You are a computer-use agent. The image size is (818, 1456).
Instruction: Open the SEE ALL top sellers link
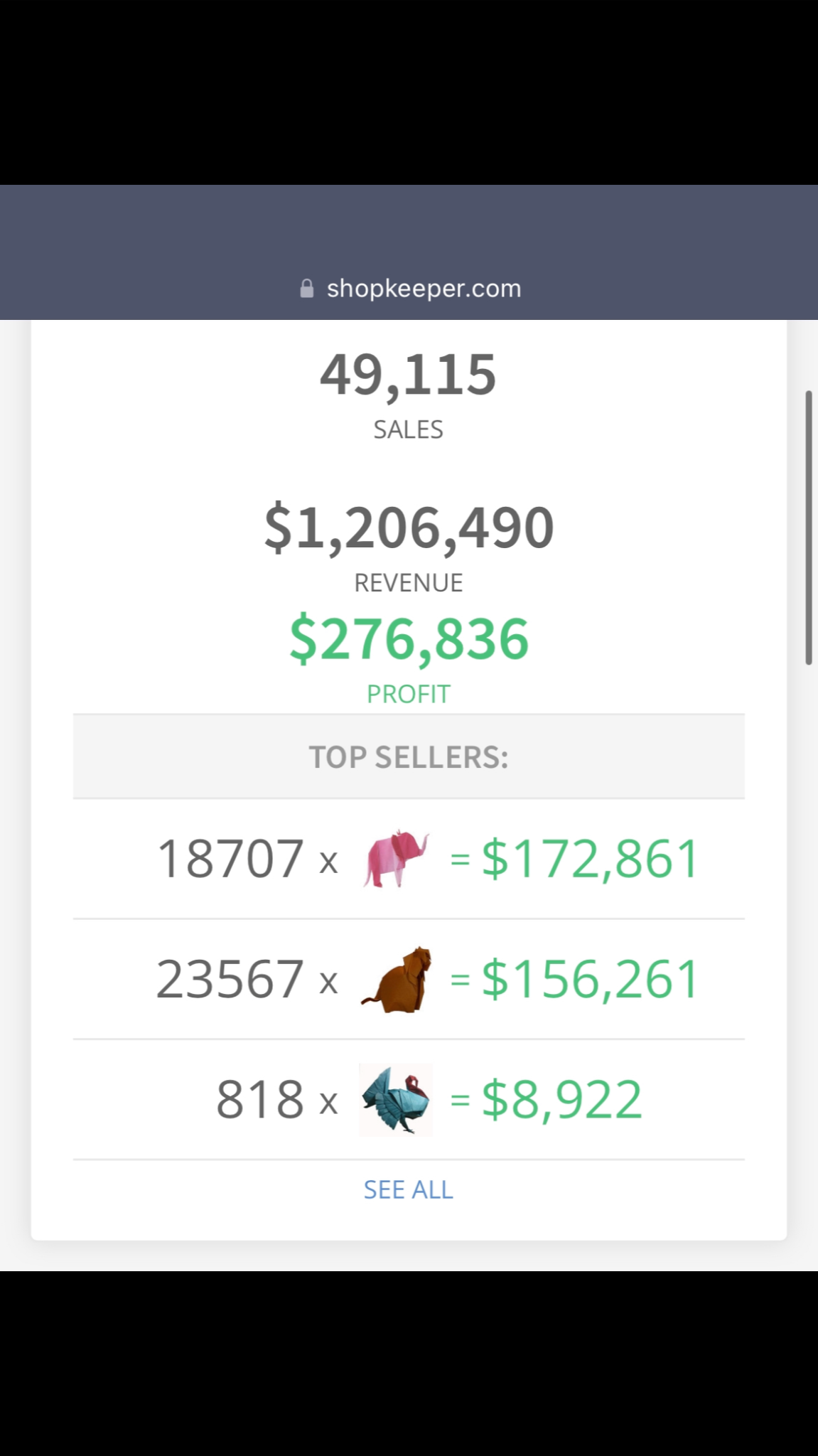[x=408, y=1189]
